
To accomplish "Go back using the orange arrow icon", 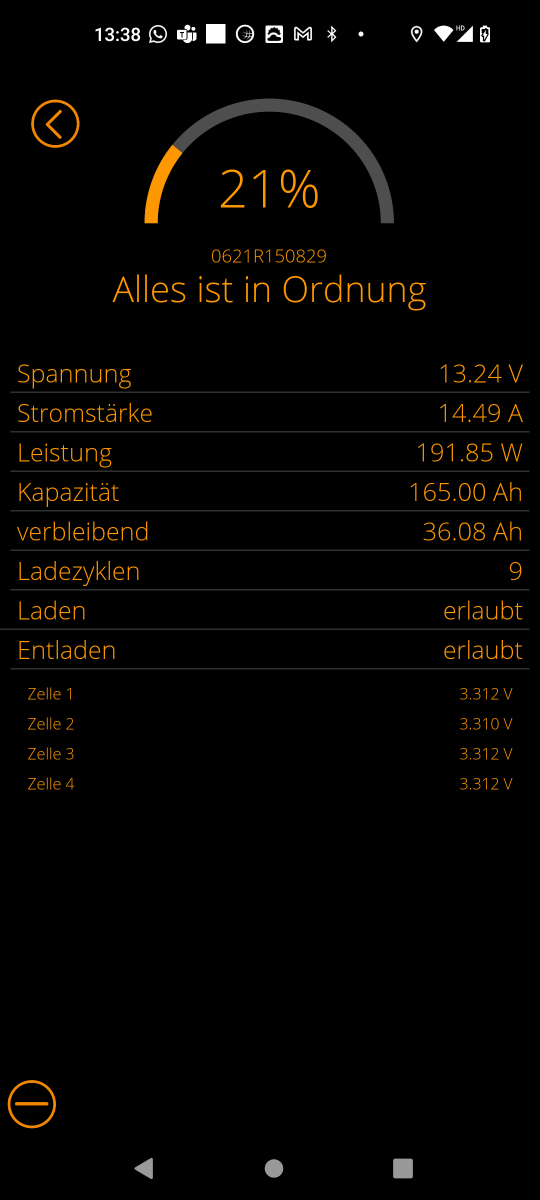I will coord(55,124).
